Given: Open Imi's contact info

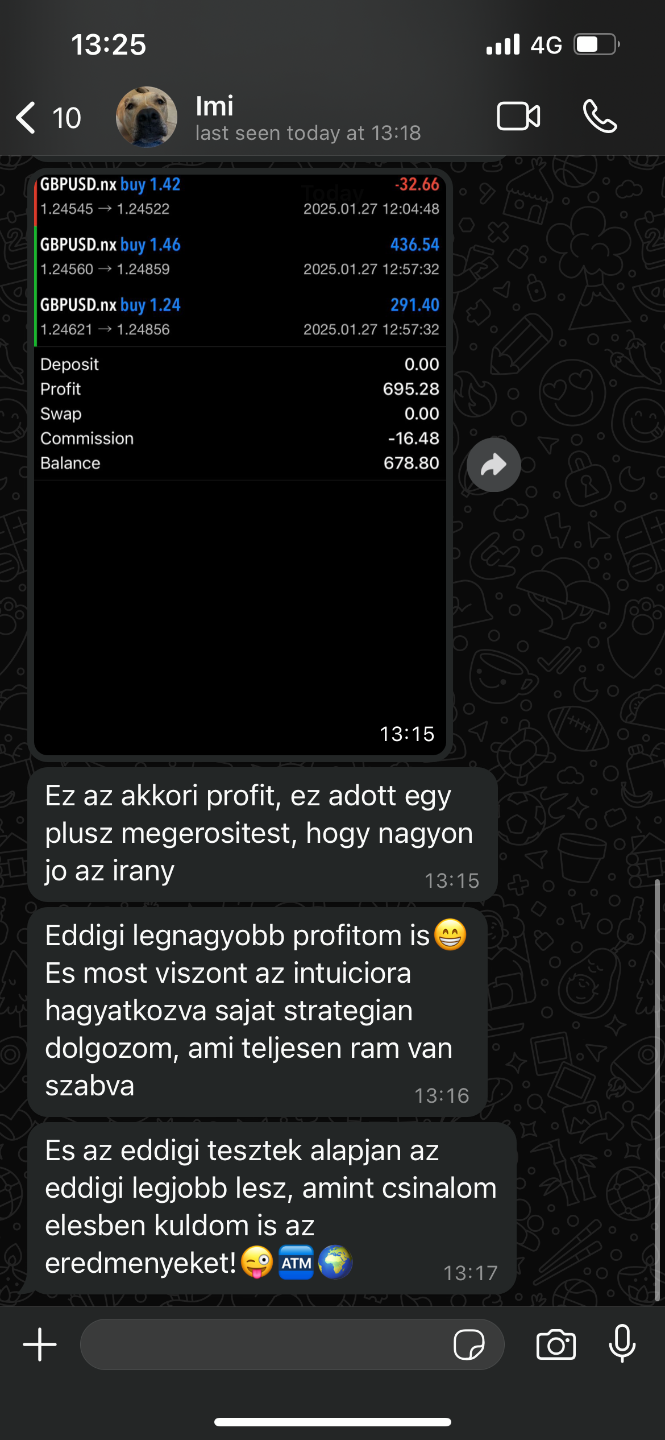Looking at the screenshot, I should (290, 118).
